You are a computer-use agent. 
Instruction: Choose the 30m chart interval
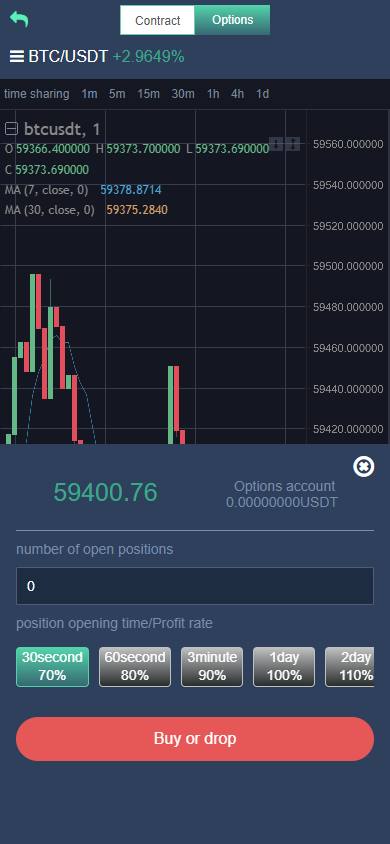(183, 94)
